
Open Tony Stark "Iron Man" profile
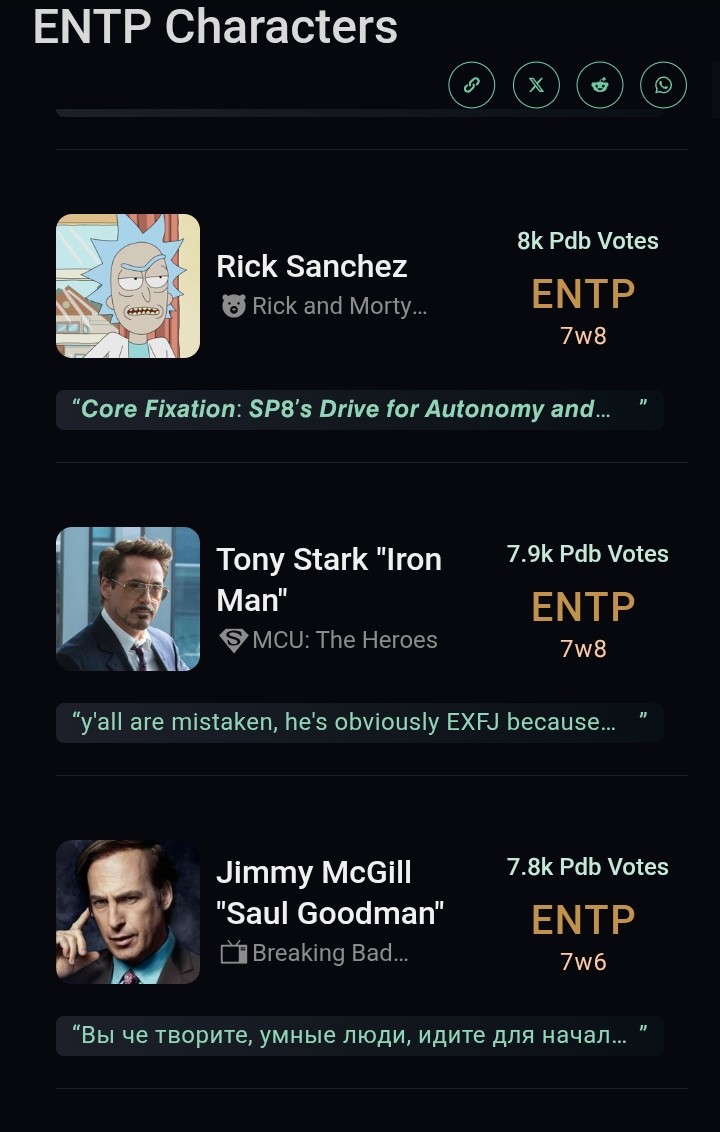point(329,579)
